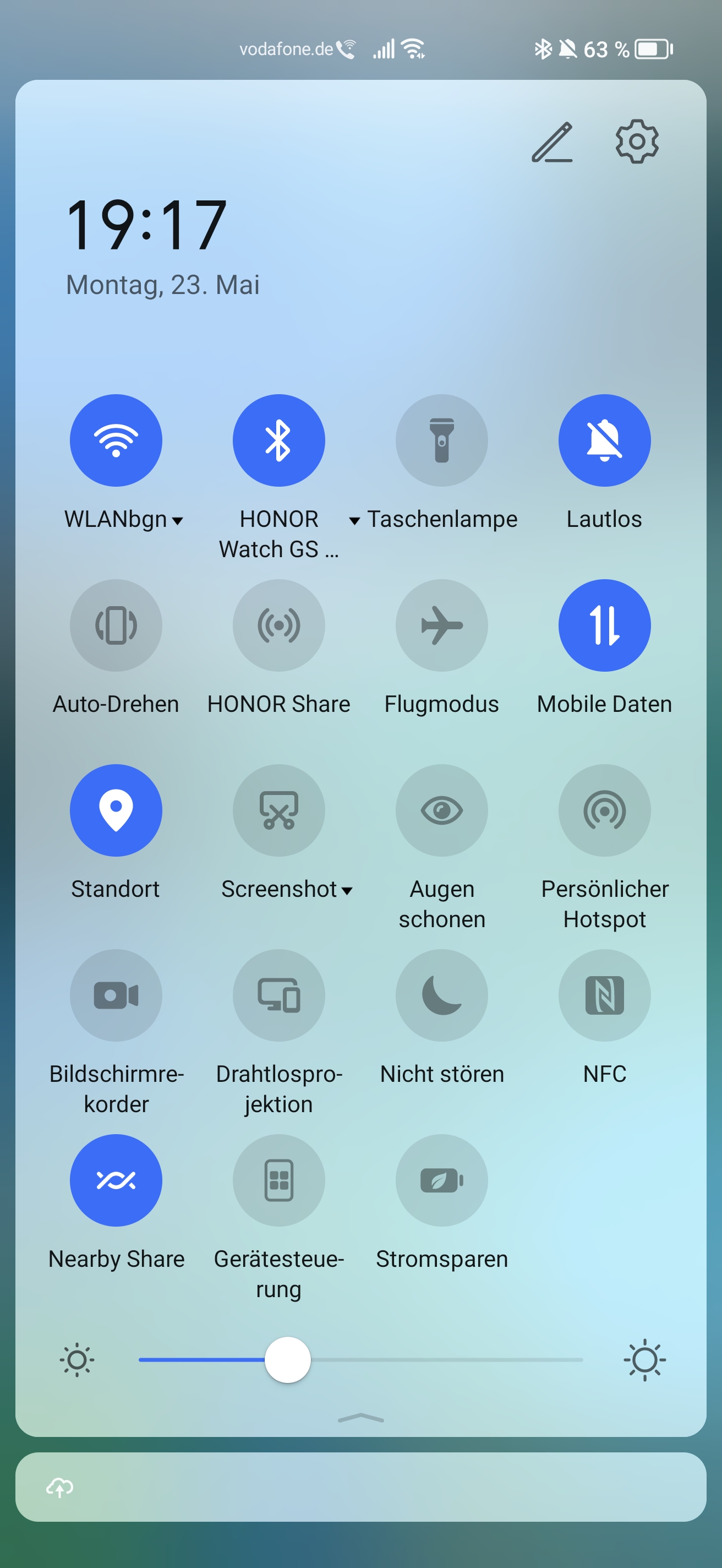Disable the Bluetooth toggle
This screenshot has width=722, height=1568.
coord(279,440)
